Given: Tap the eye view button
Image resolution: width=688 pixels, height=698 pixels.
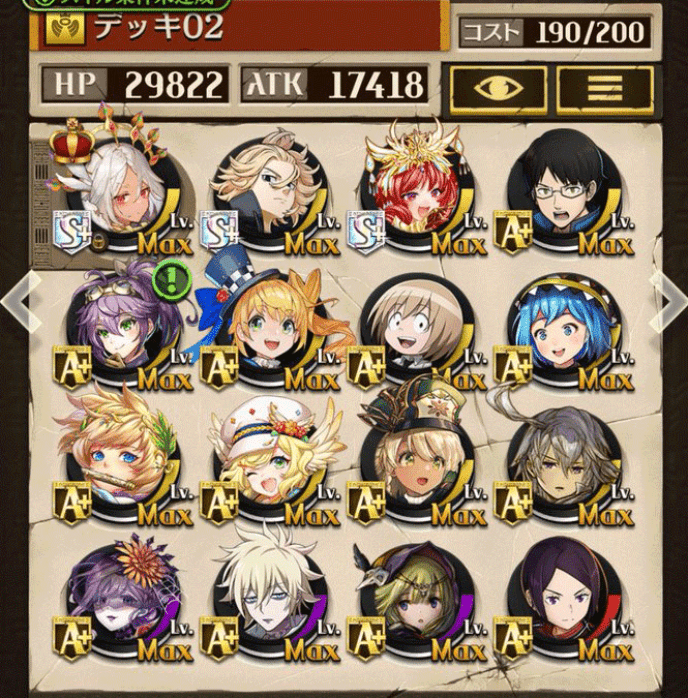Looking at the screenshot, I should click(x=497, y=89).
